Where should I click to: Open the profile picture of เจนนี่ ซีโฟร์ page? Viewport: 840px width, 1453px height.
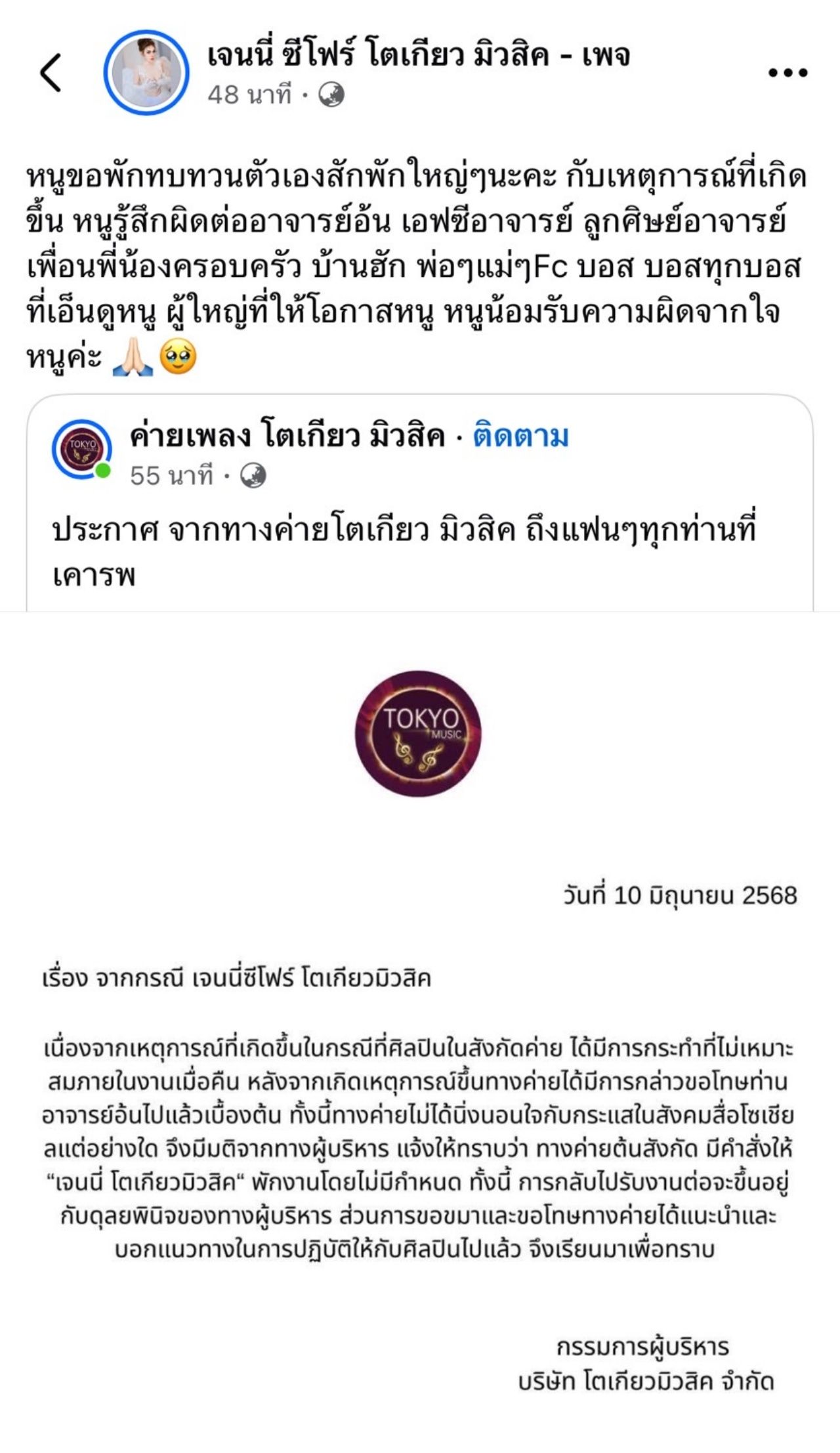point(146,72)
